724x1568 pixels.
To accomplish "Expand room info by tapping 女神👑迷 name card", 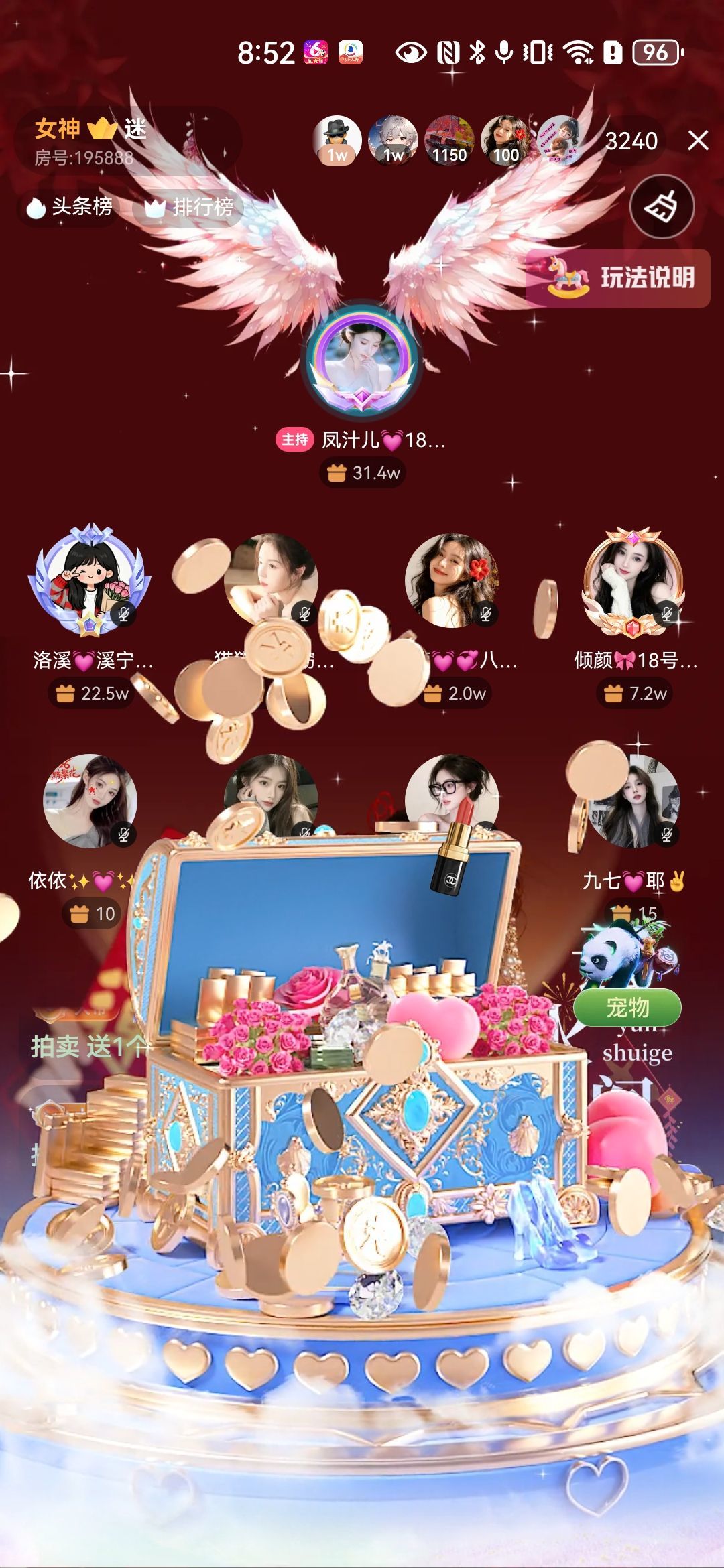I will click(87, 133).
